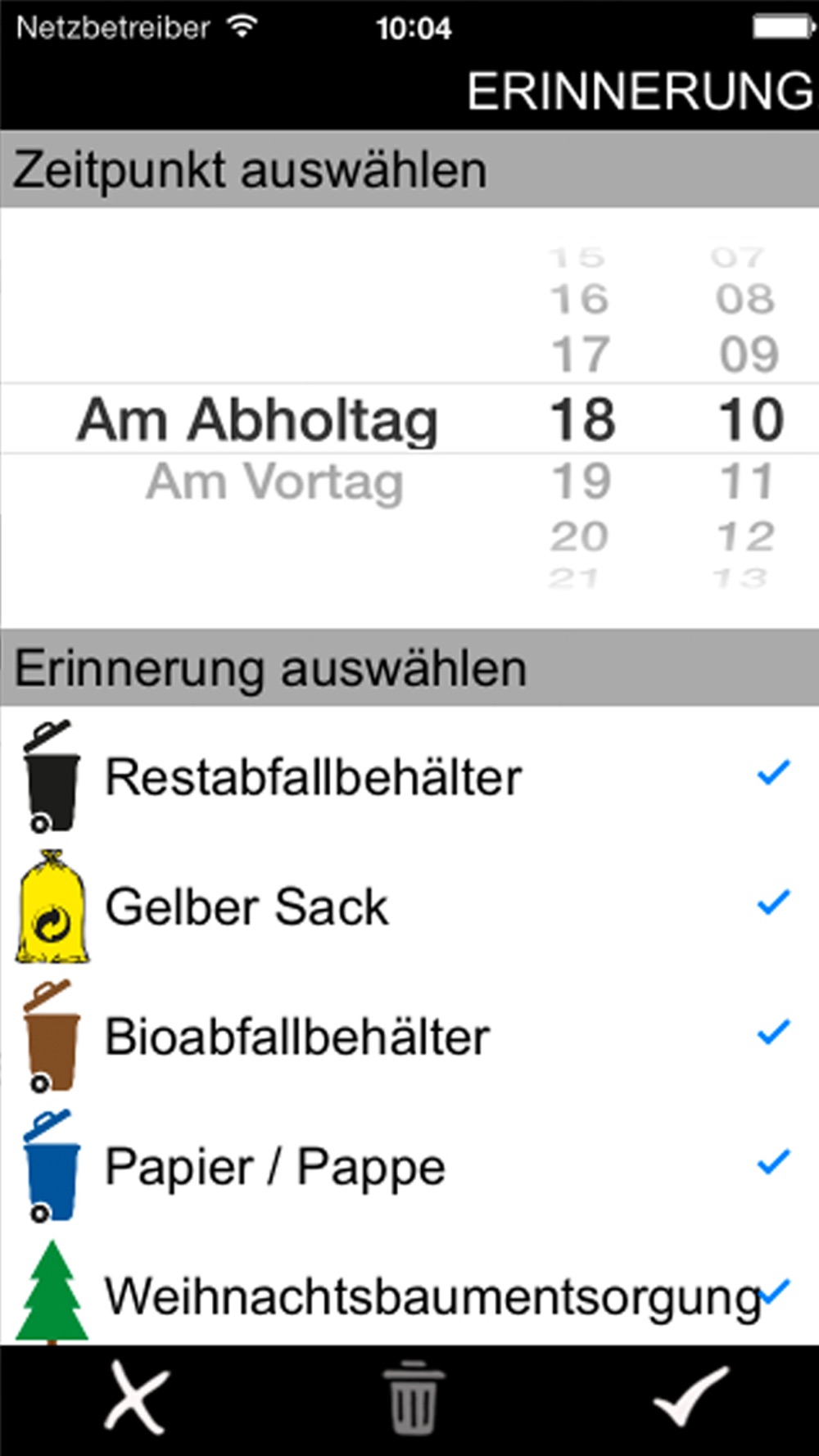This screenshot has height=1456, width=819.
Task: Set minutes to 11 in the picker
Action: [x=747, y=482]
